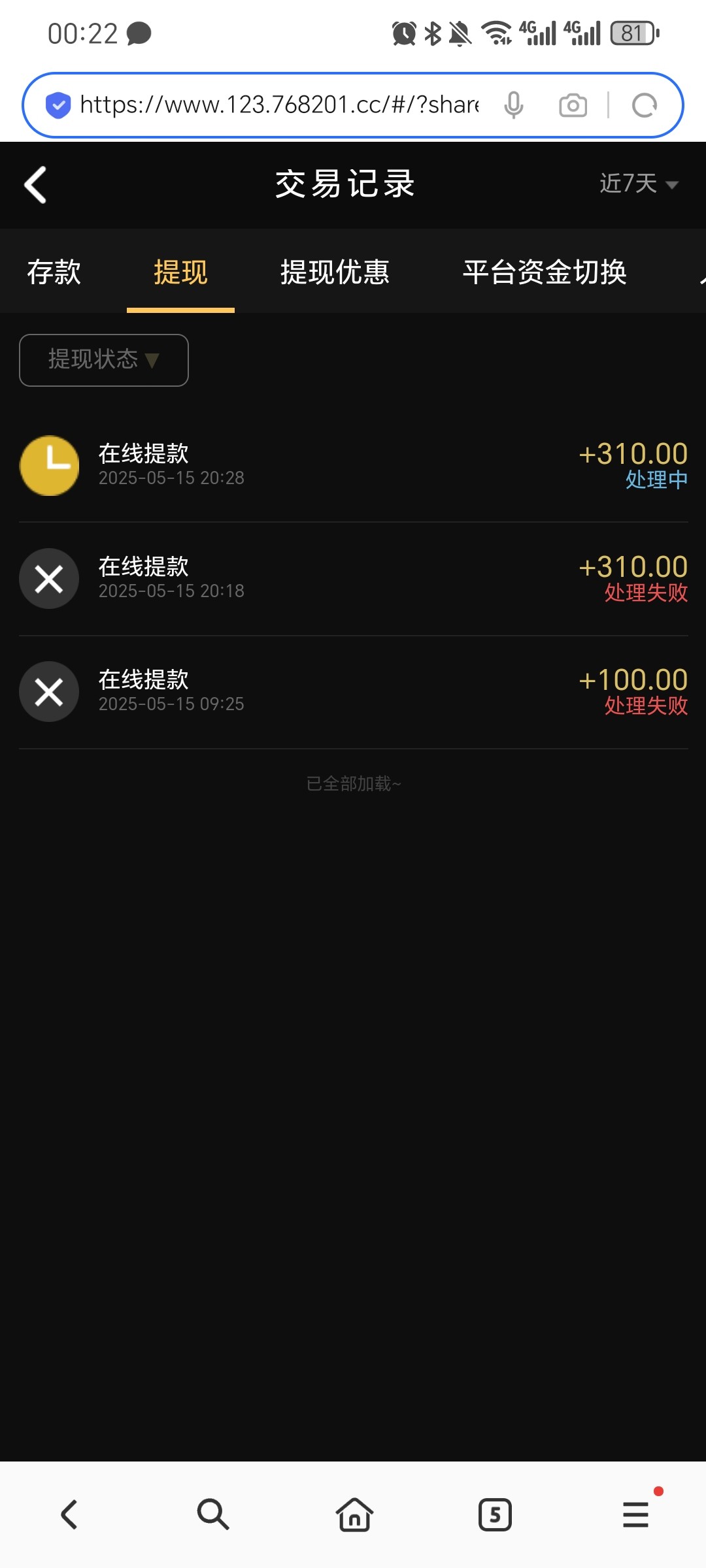Open the failed withdrawal from 20:18
This screenshot has height=1568, width=706.
(x=353, y=579)
